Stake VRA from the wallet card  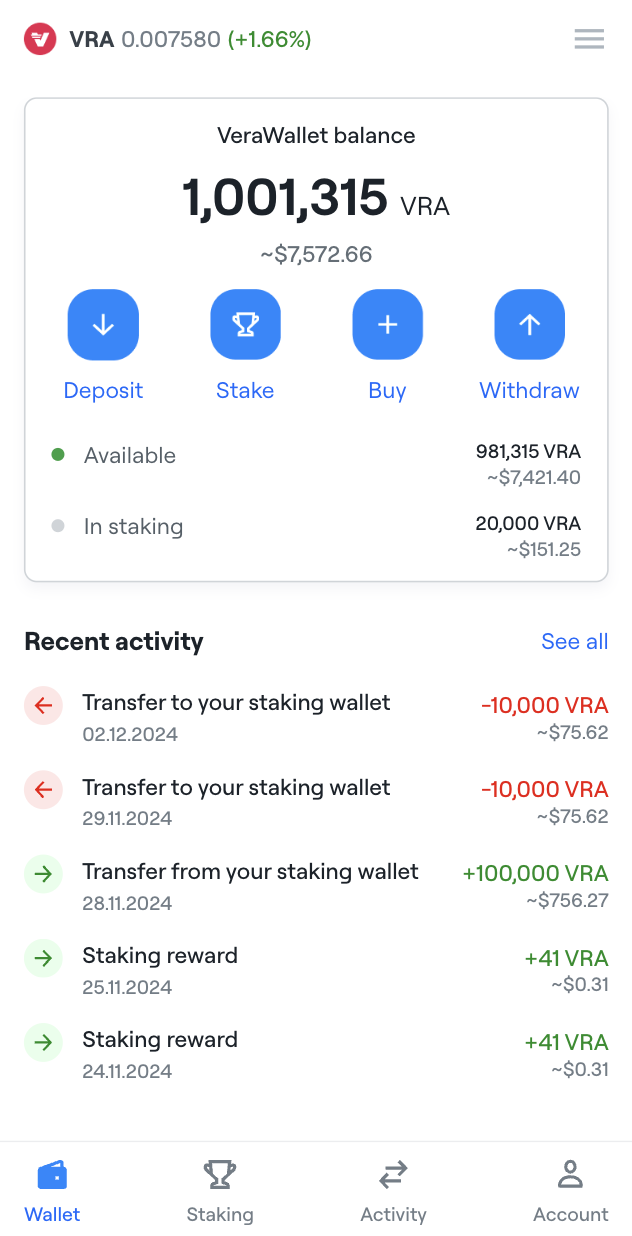[x=245, y=345]
